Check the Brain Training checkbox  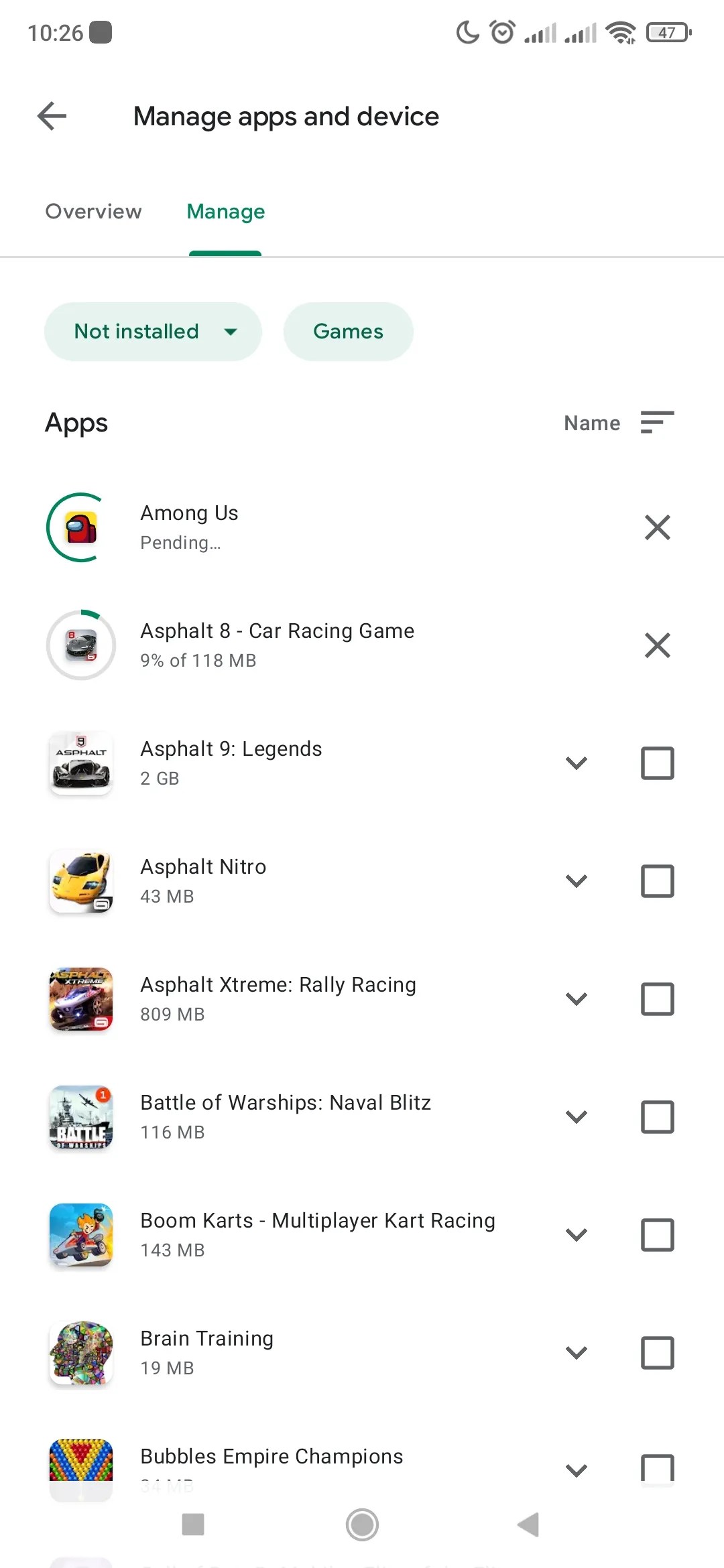pos(657,1353)
